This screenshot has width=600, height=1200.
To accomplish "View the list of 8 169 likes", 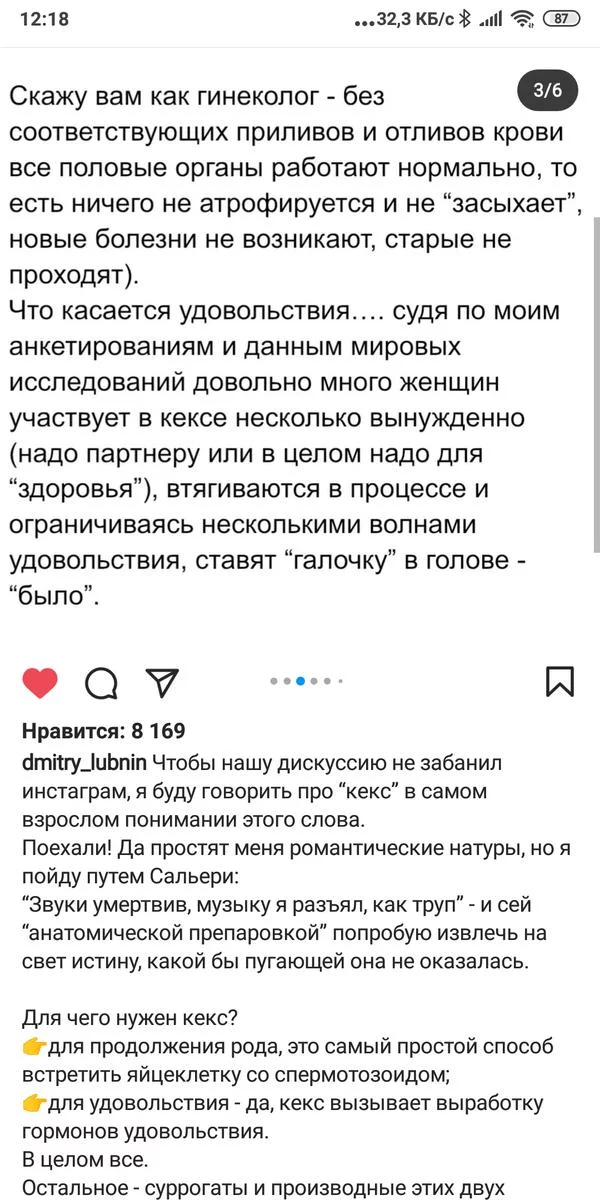I will 103,731.
